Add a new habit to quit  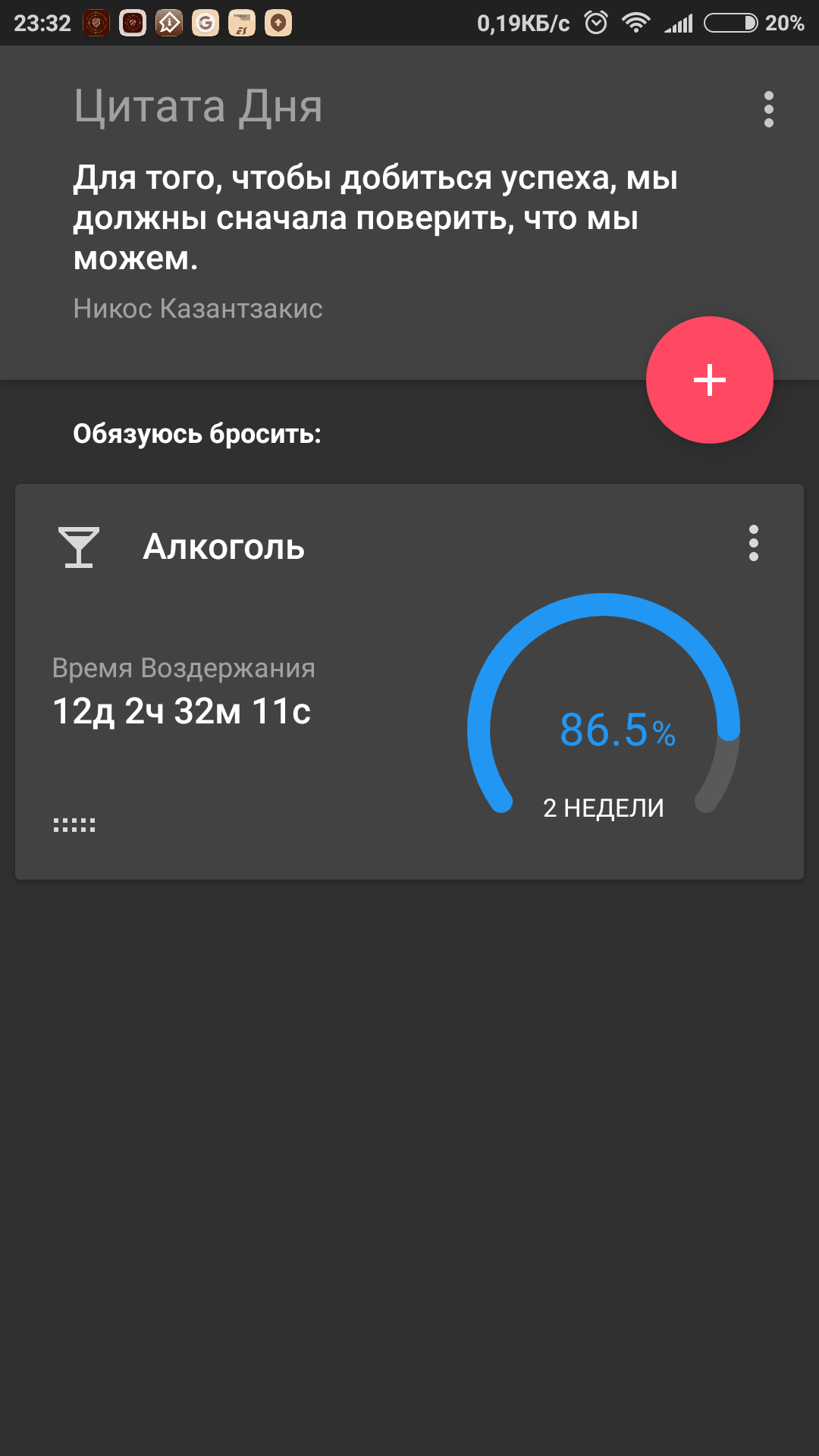[x=709, y=380]
